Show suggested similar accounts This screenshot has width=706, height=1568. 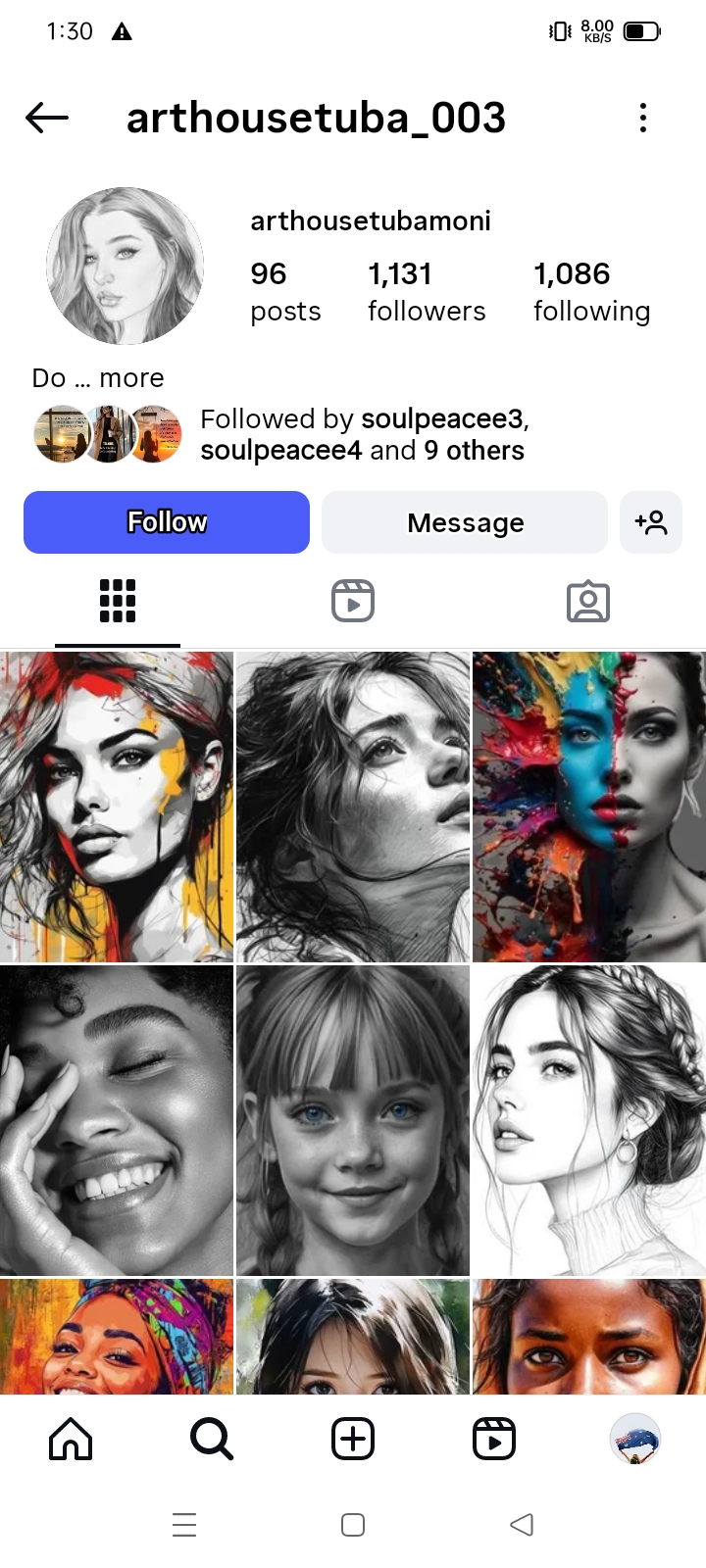[x=651, y=522]
